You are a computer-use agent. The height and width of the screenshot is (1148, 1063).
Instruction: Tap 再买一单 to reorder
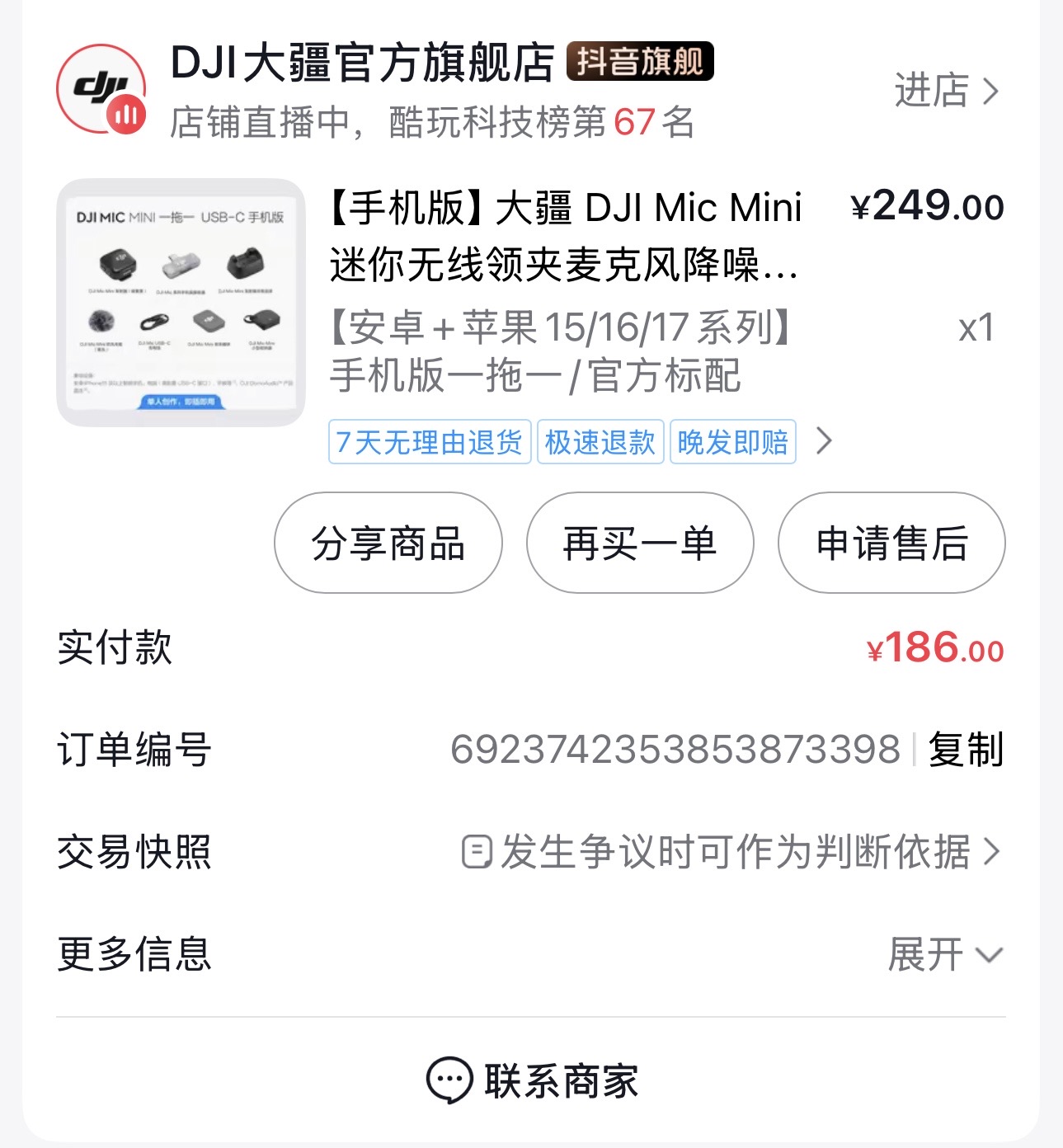tap(640, 543)
